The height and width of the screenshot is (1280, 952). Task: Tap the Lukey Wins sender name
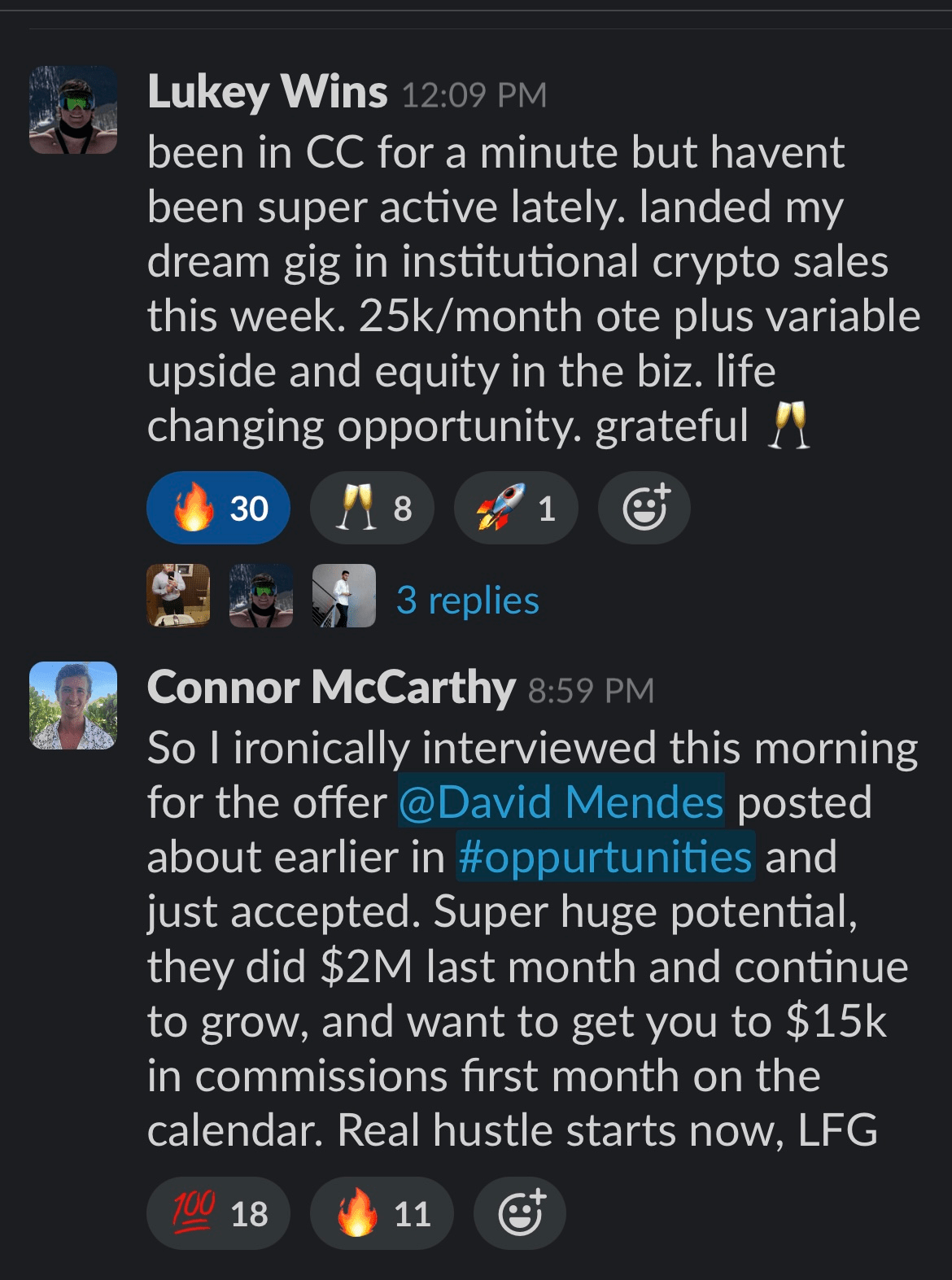(x=267, y=92)
